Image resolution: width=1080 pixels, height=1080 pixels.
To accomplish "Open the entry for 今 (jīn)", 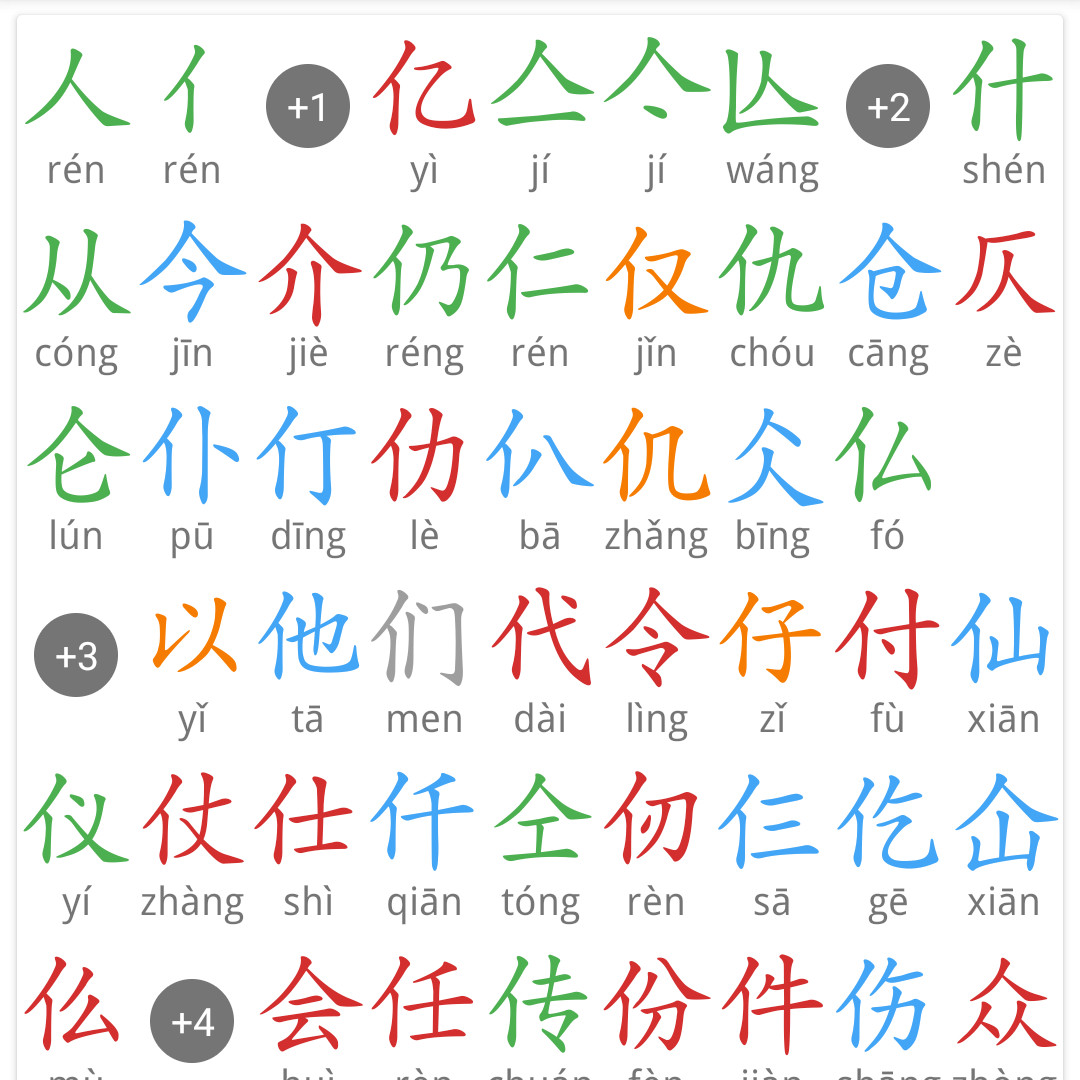I will [191, 272].
